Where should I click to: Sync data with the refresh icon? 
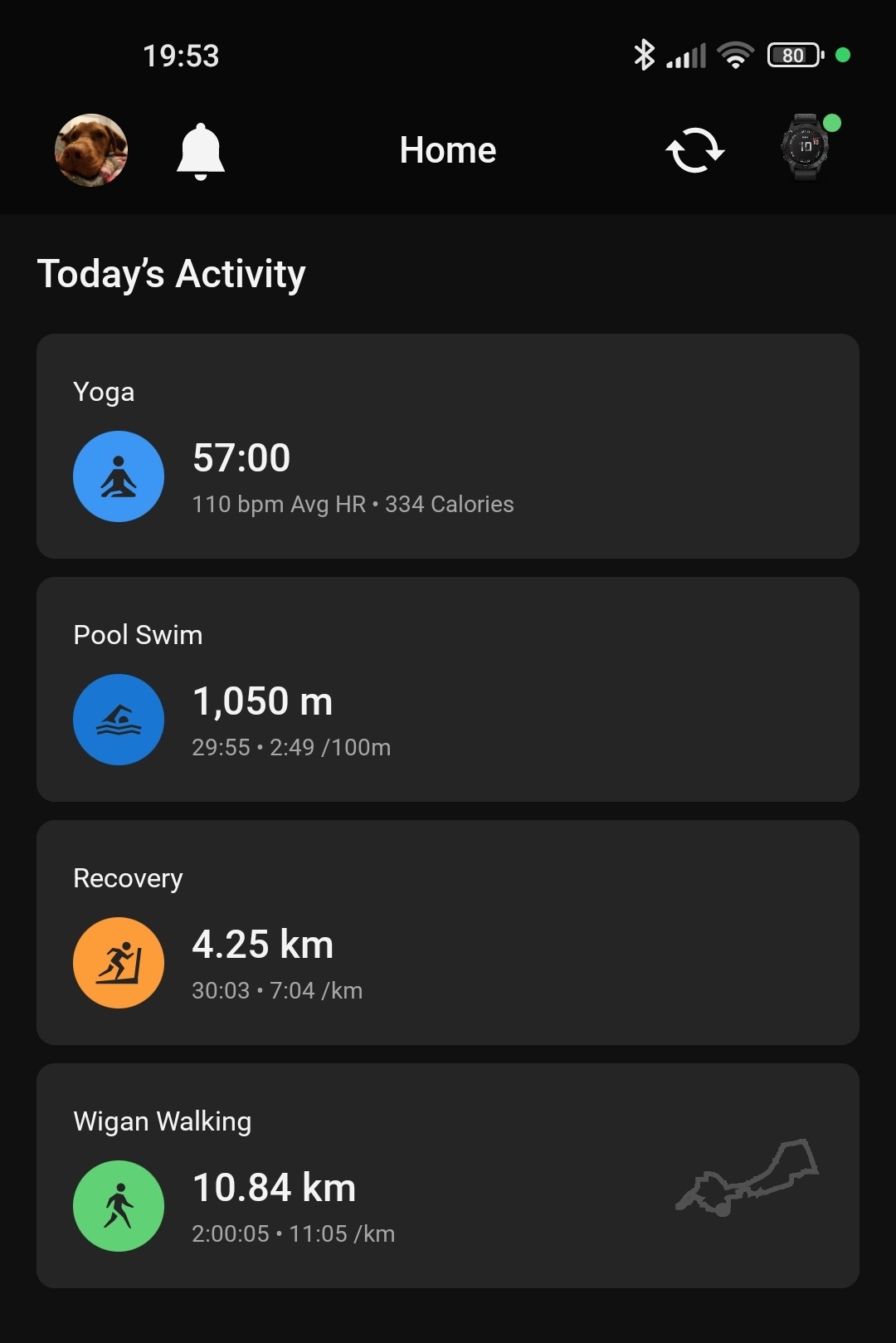coord(695,151)
